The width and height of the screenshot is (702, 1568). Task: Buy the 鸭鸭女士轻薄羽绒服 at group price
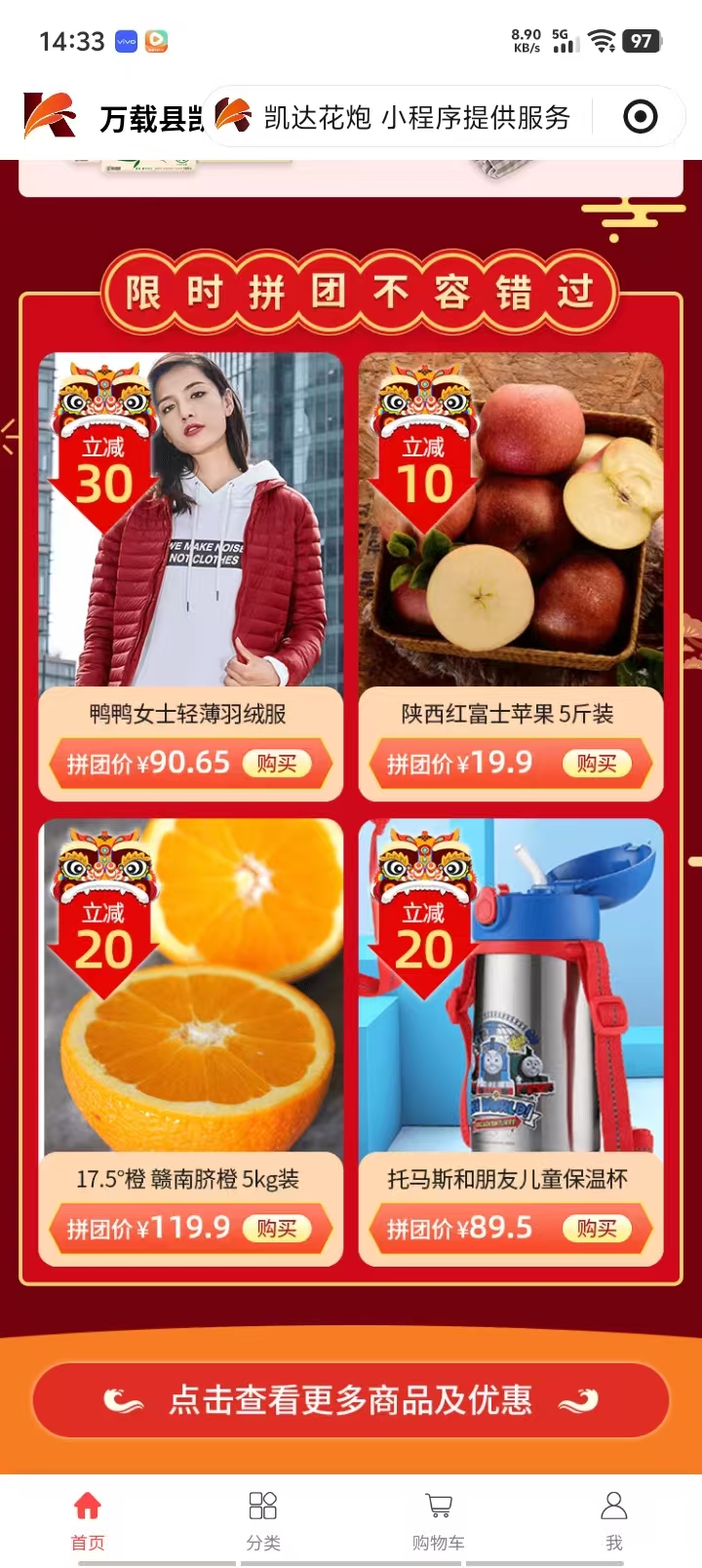tap(276, 764)
